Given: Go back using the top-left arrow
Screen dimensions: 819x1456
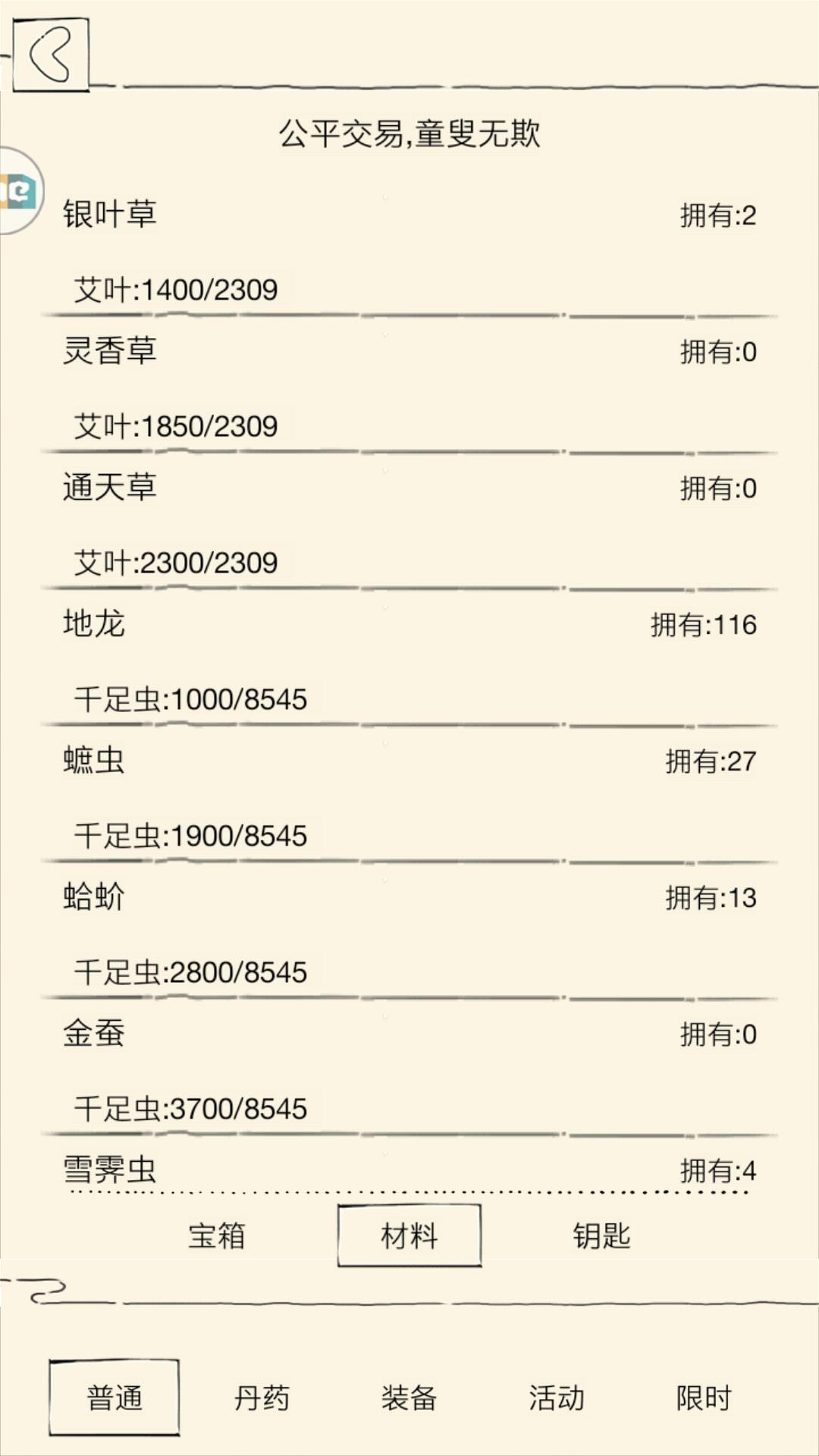Looking at the screenshot, I should pos(51,55).
